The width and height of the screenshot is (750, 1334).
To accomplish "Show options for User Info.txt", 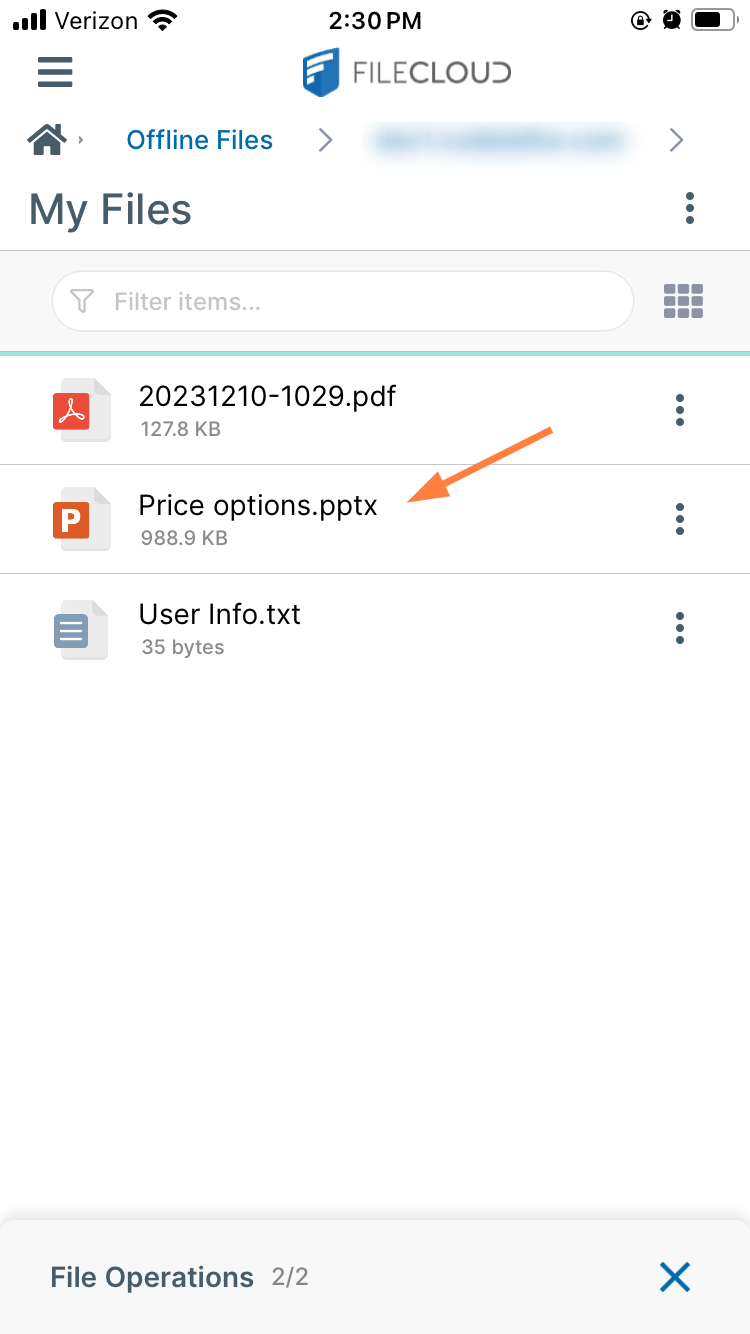I will 680,628.
